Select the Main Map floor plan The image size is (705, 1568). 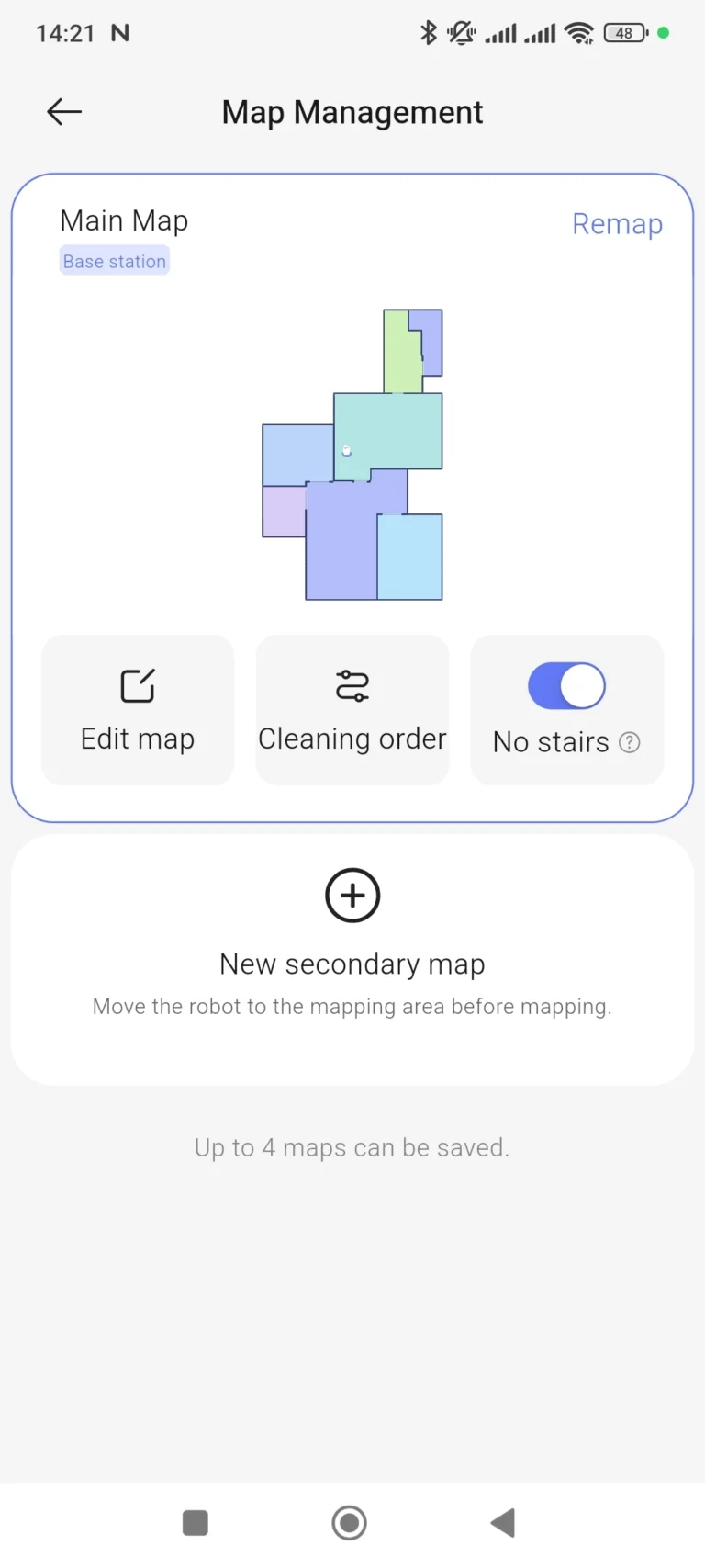352,455
